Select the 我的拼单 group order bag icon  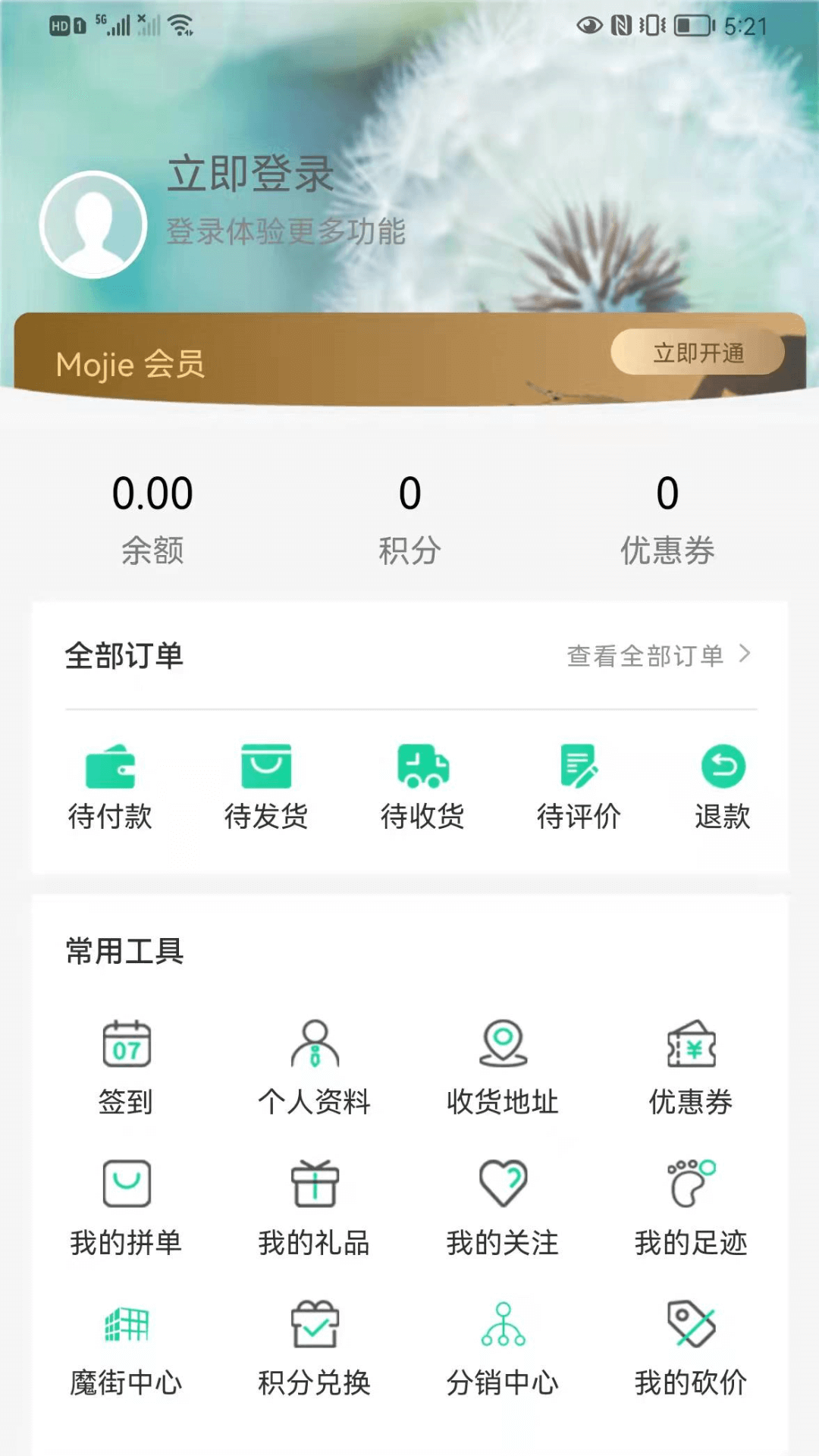(x=126, y=1183)
